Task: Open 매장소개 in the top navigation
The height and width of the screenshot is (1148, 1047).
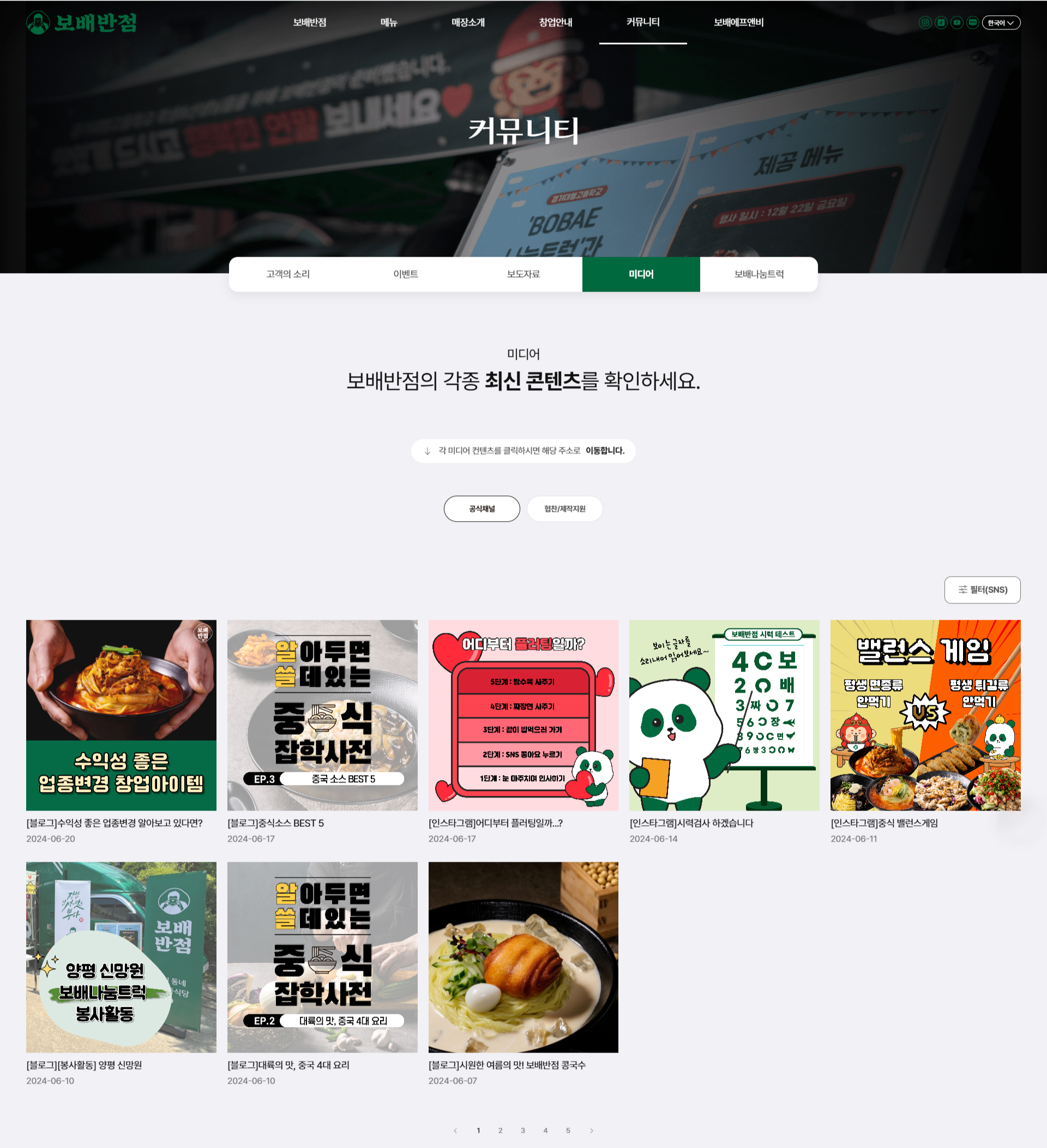Action: (468, 23)
